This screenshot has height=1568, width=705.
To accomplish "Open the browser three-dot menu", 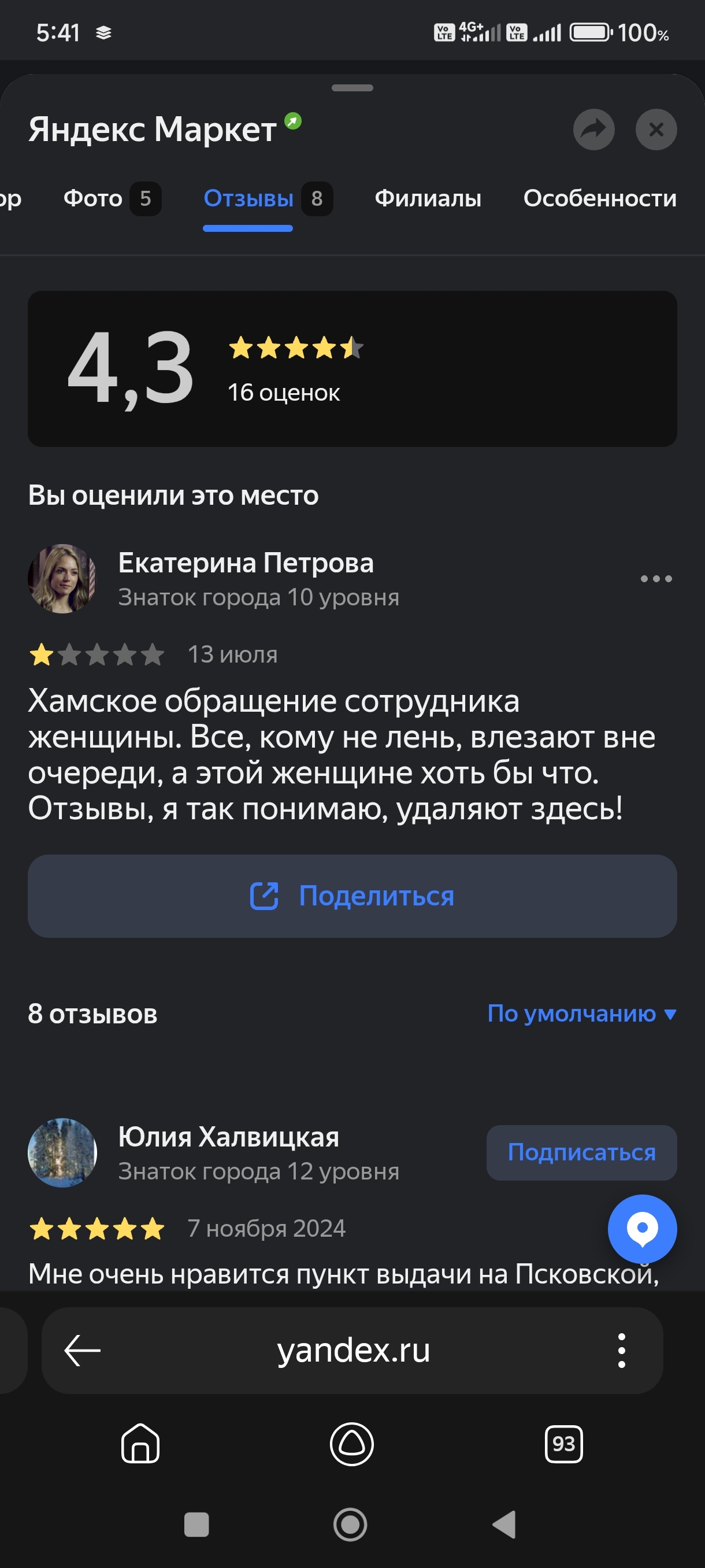I will 621,1351.
